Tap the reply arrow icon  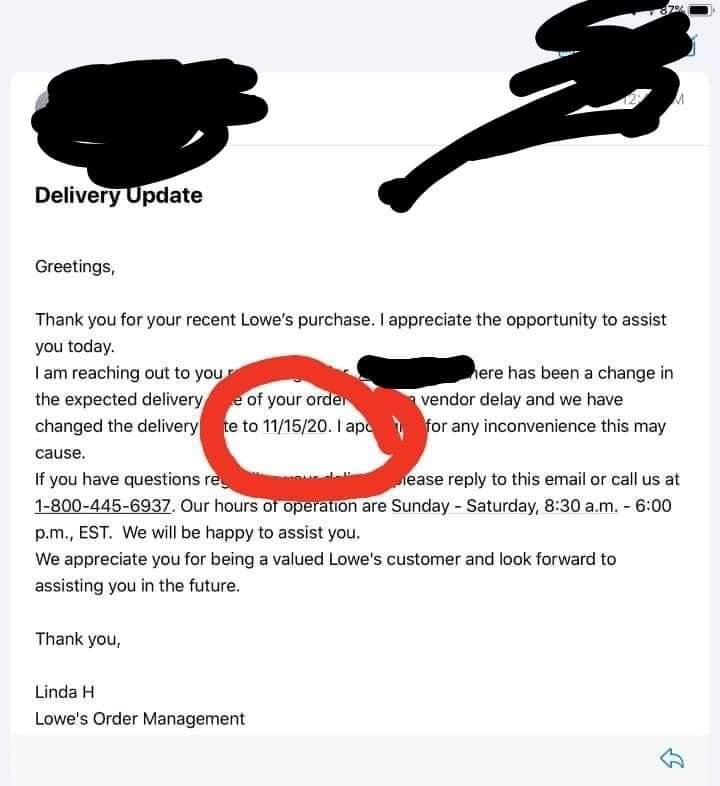[x=672, y=759]
